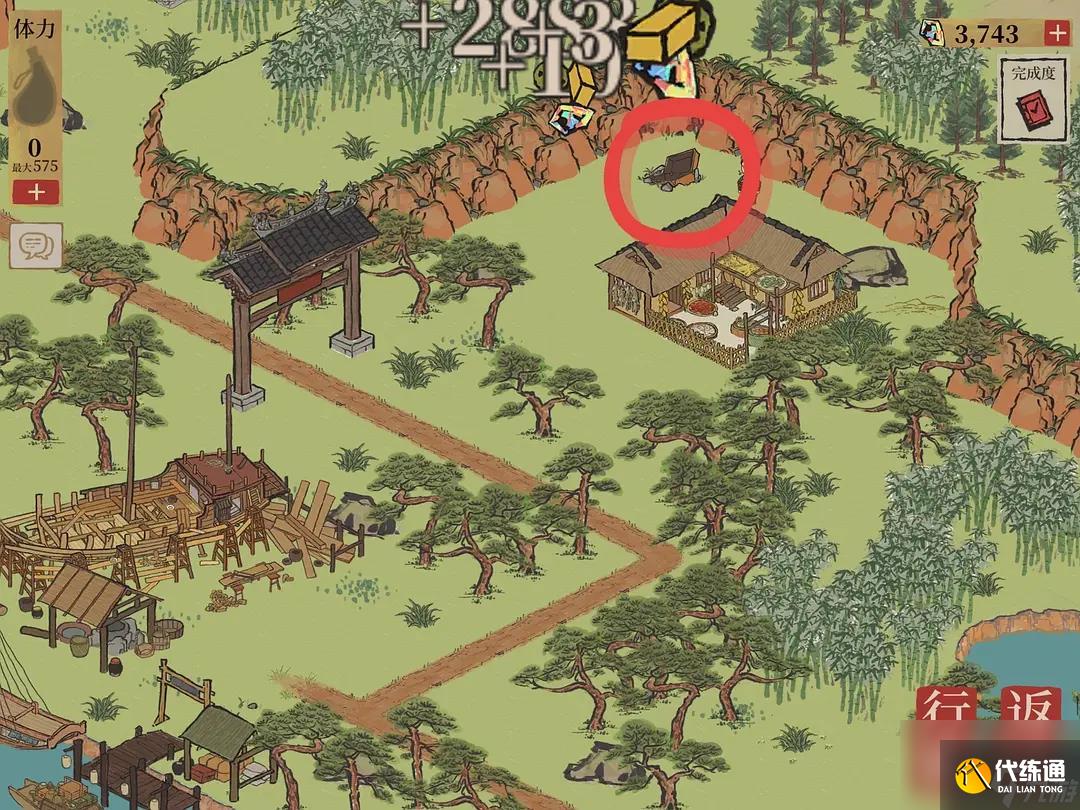Viewport: 1080px width, 810px height.
Task: Tap the red 返 return button
Action: (x=1030, y=708)
